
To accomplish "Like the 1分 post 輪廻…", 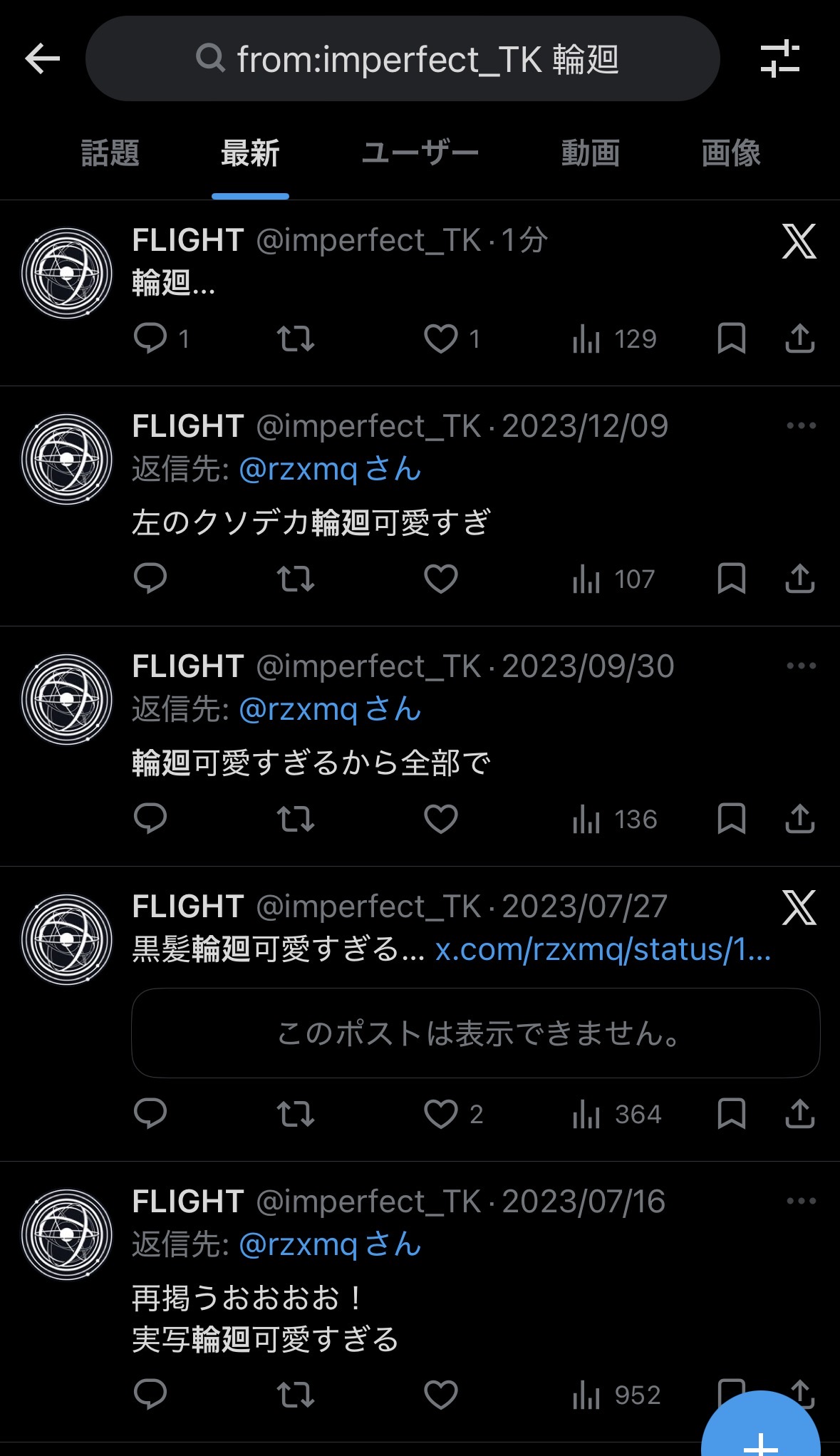I will (x=441, y=339).
